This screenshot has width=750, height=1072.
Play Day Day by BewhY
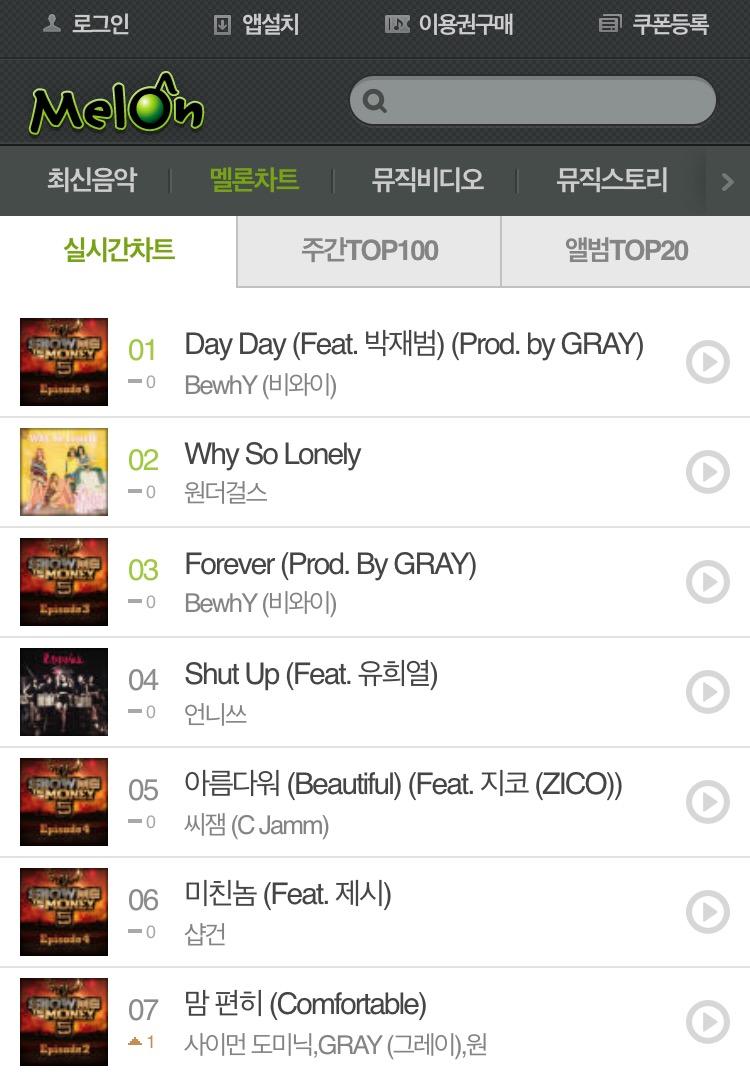coord(707,362)
